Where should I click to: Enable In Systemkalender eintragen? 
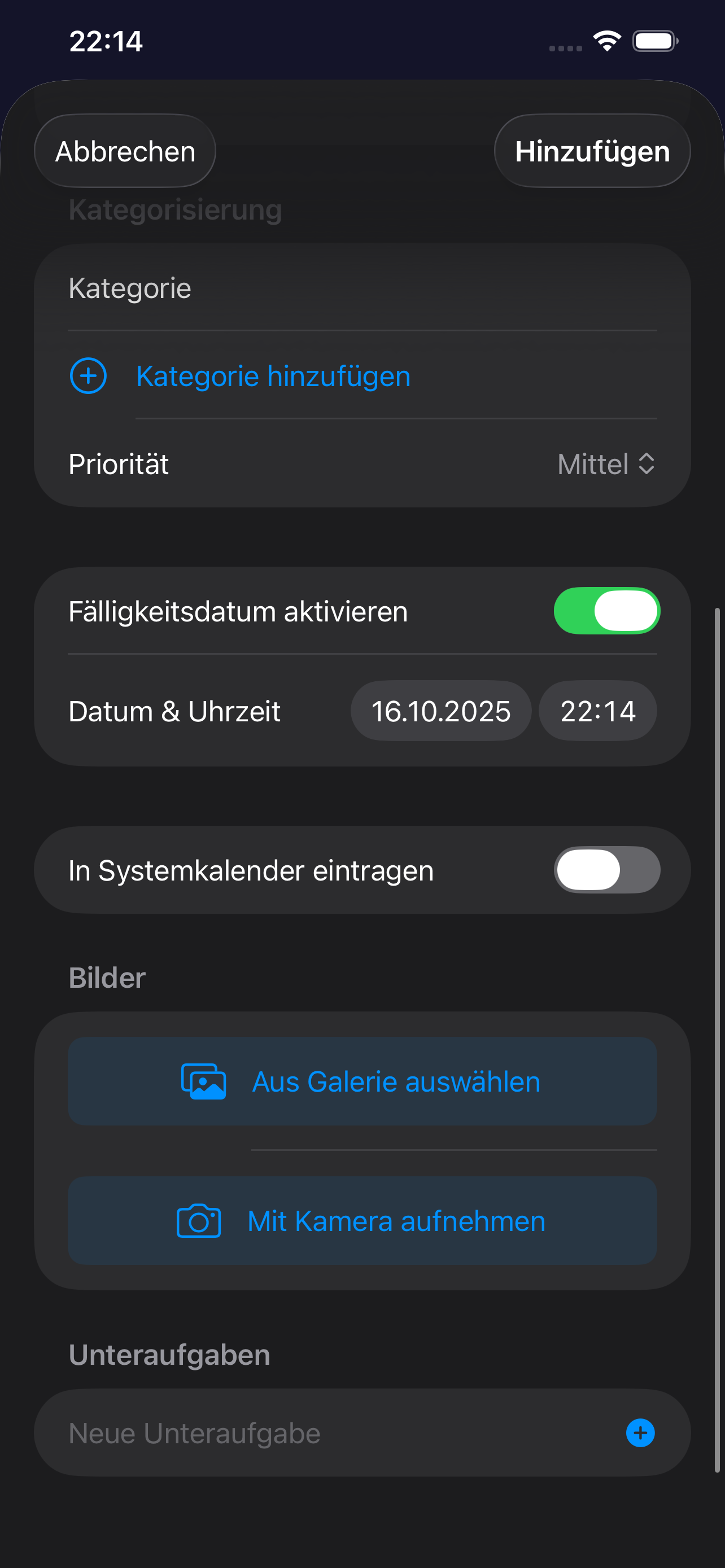[606, 869]
